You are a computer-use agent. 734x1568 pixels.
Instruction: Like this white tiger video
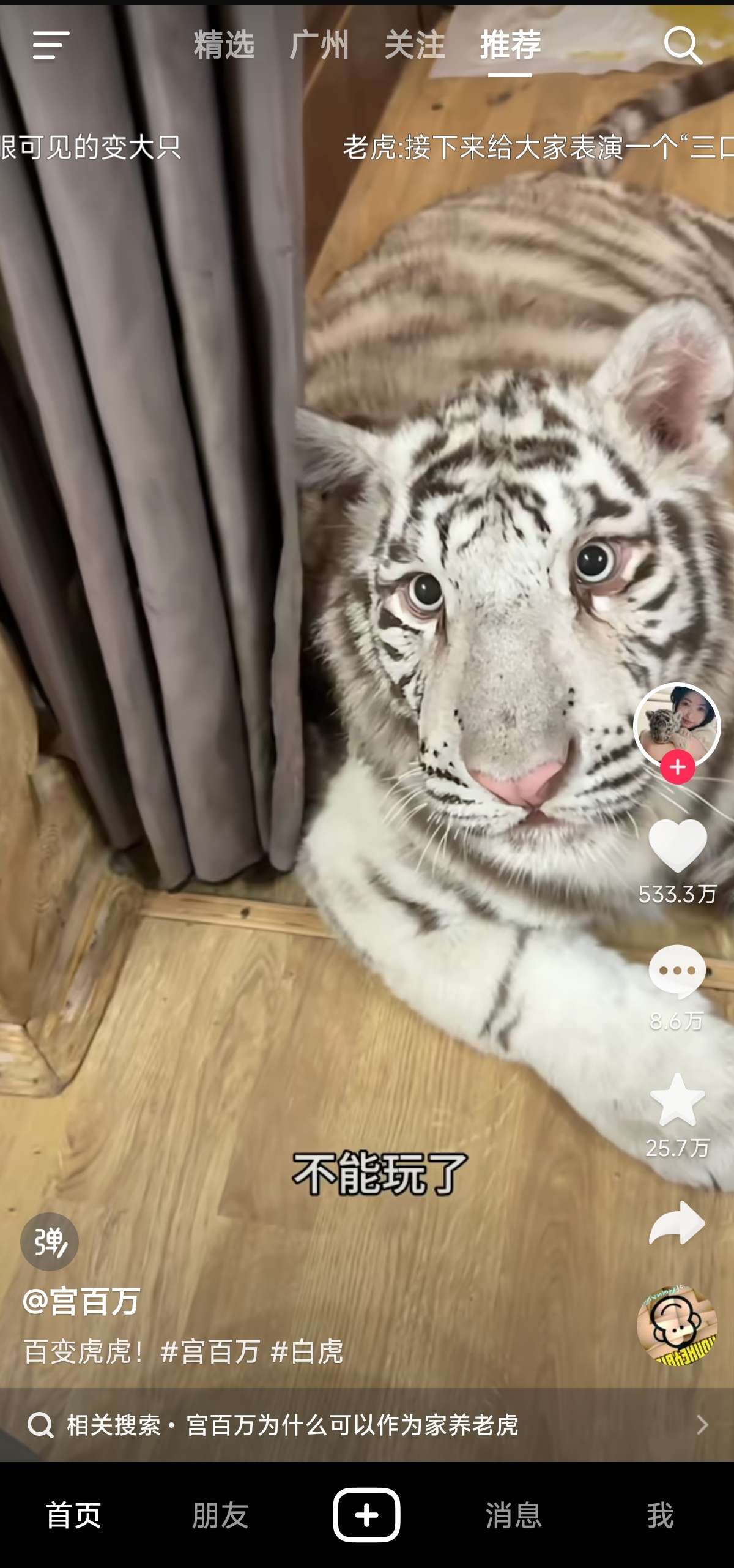677,846
